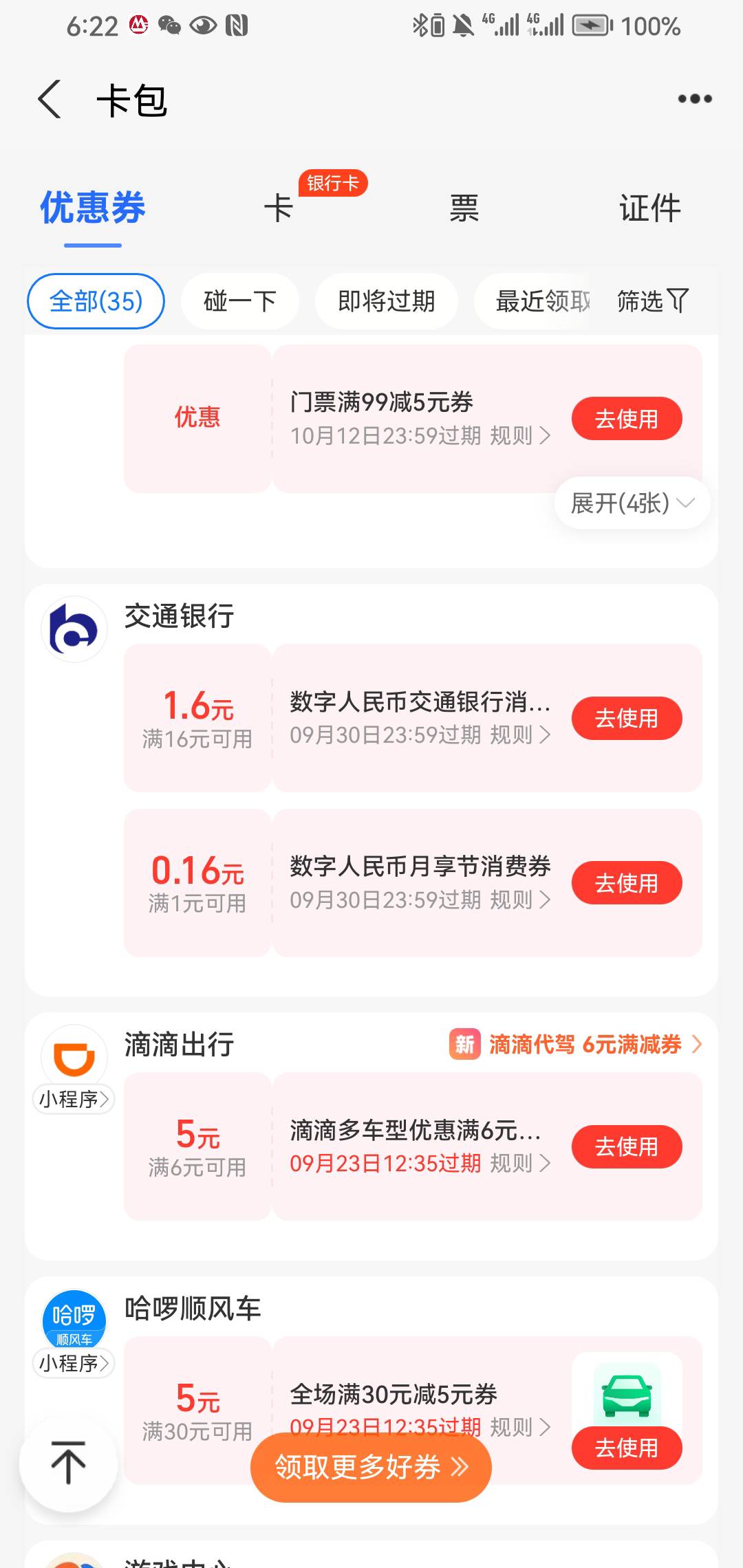The width and height of the screenshot is (743, 1568).
Task: Switch to the 票 tab
Action: 464,208
